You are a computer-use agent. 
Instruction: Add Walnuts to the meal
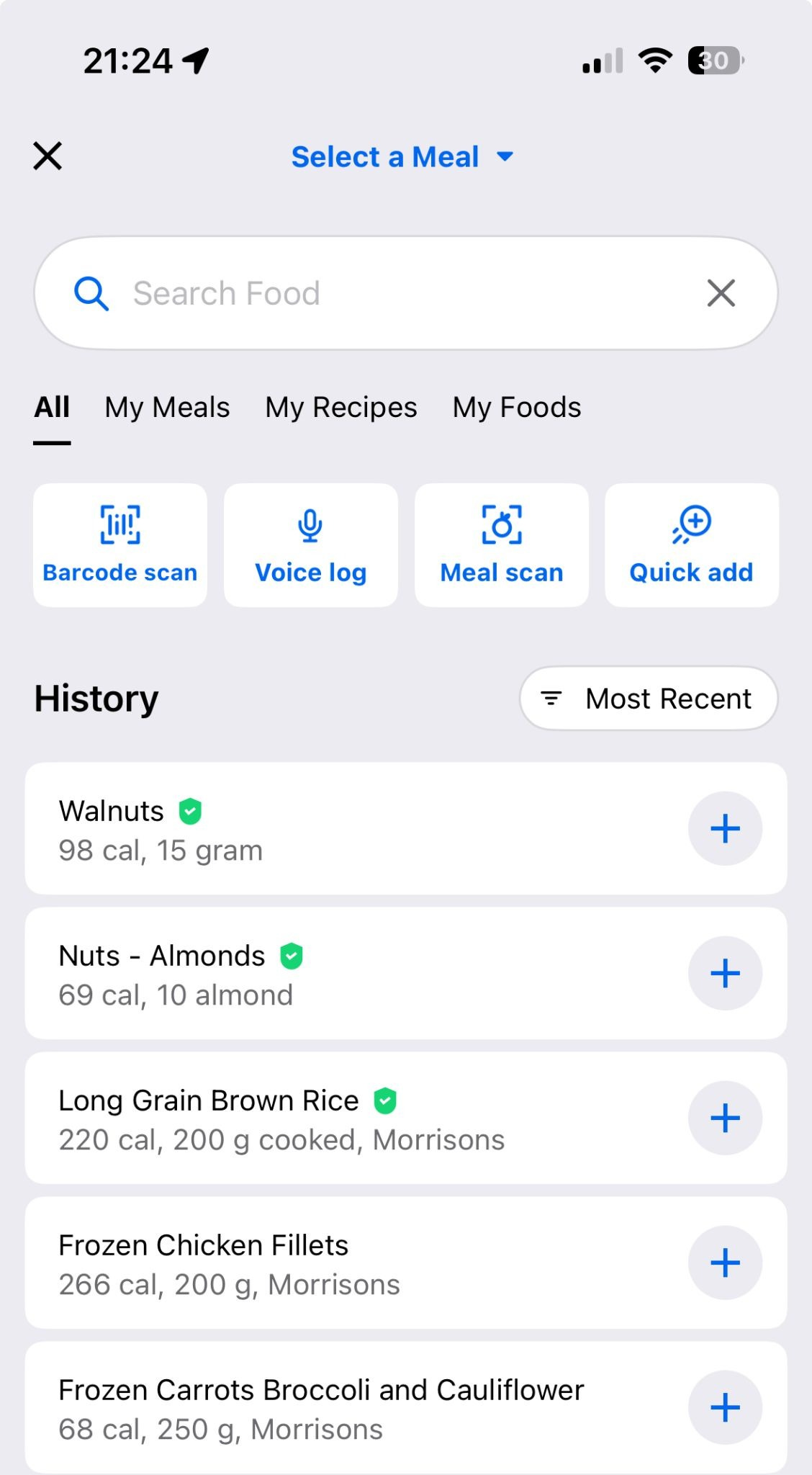tap(725, 829)
